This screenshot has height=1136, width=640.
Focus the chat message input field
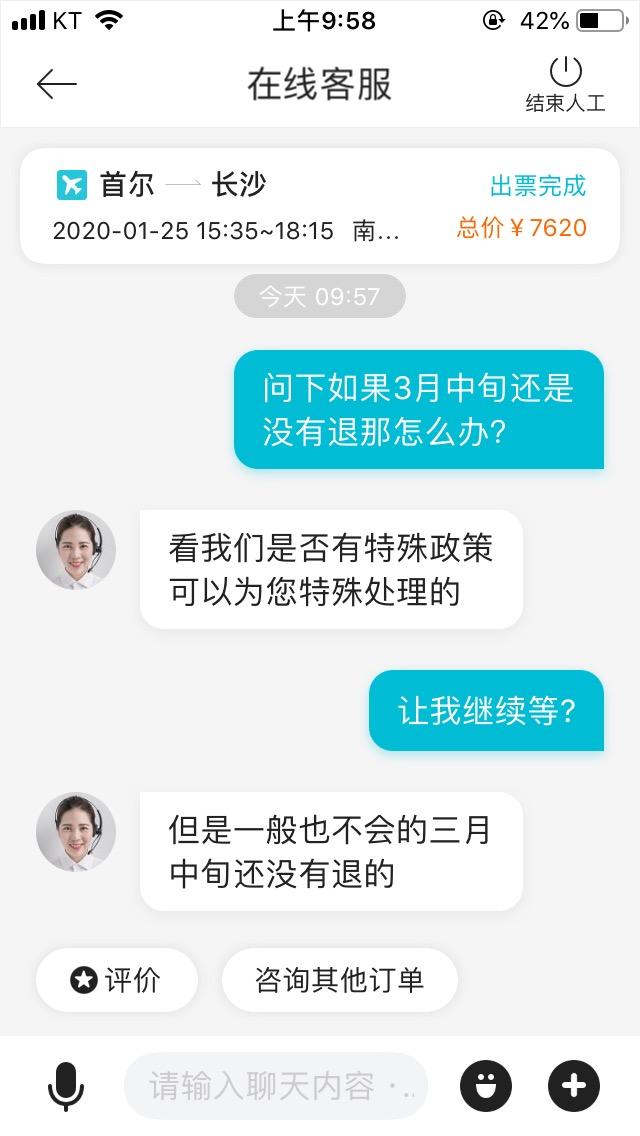tap(276, 1086)
